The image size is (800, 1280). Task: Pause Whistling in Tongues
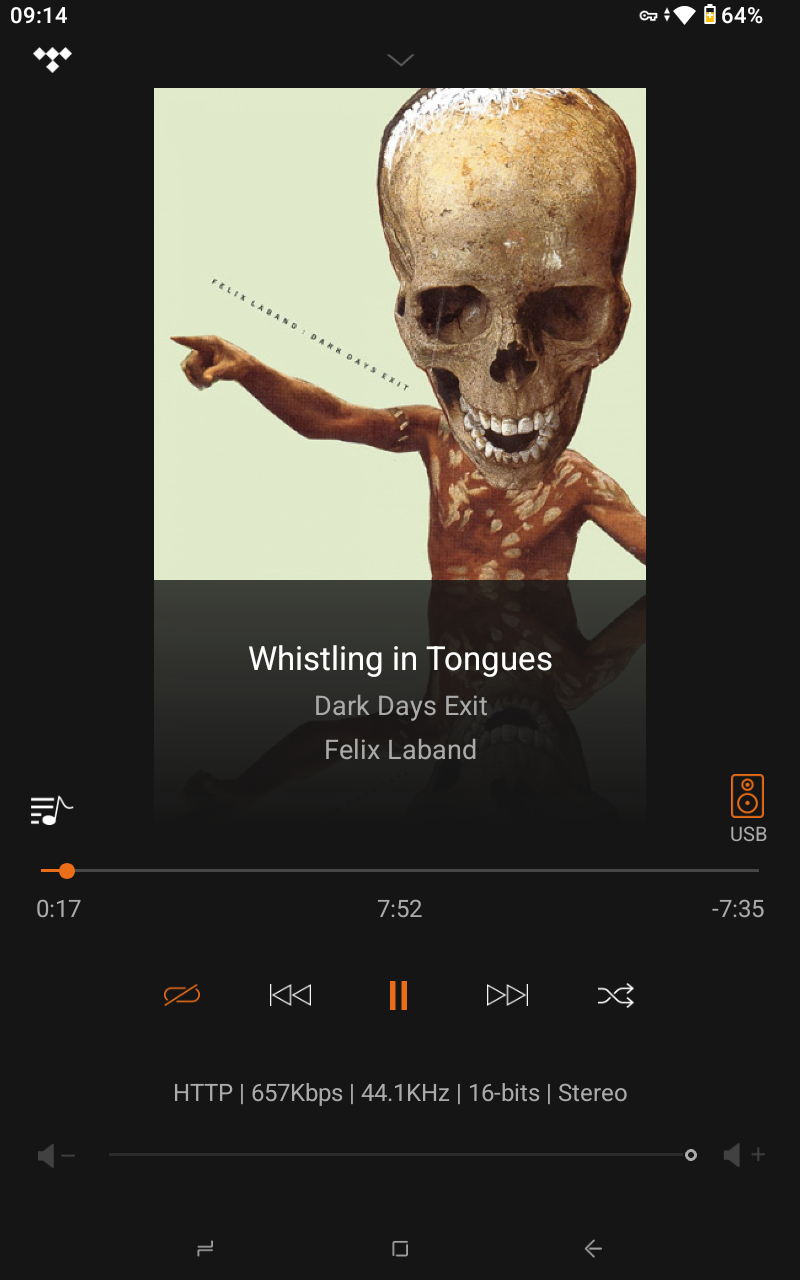tap(398, 995)
